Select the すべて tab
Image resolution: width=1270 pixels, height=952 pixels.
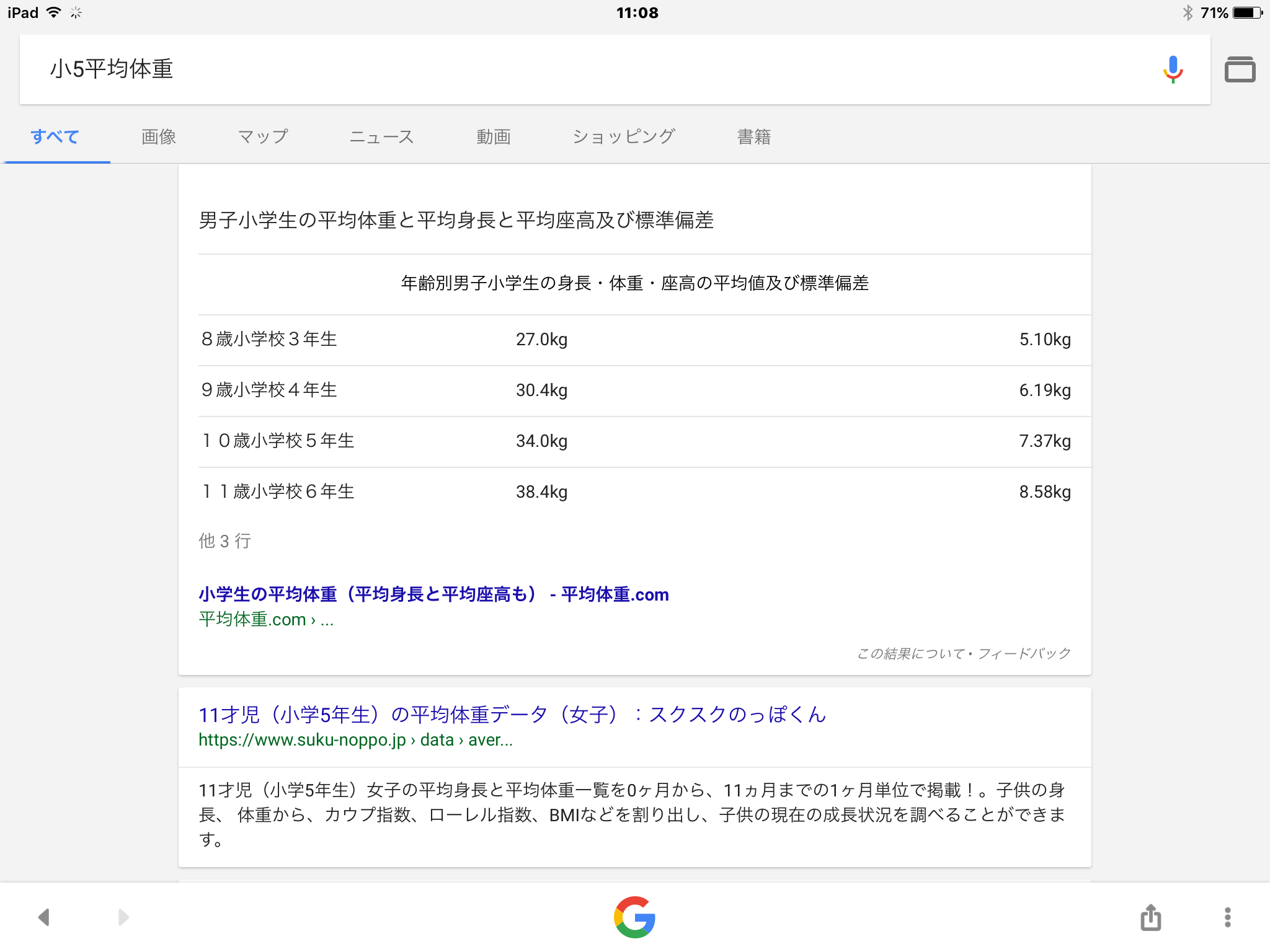pos(55,136)
